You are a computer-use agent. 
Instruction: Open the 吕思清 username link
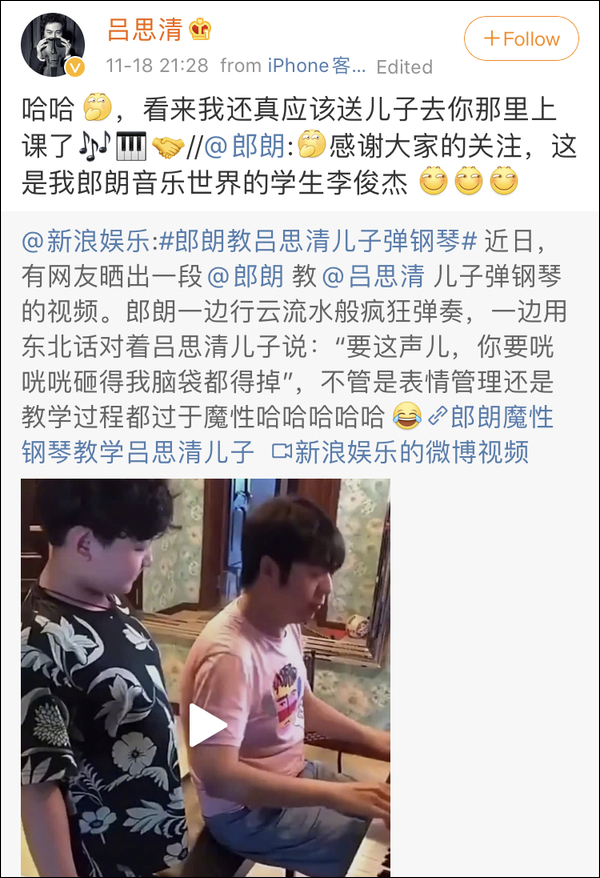144,29
